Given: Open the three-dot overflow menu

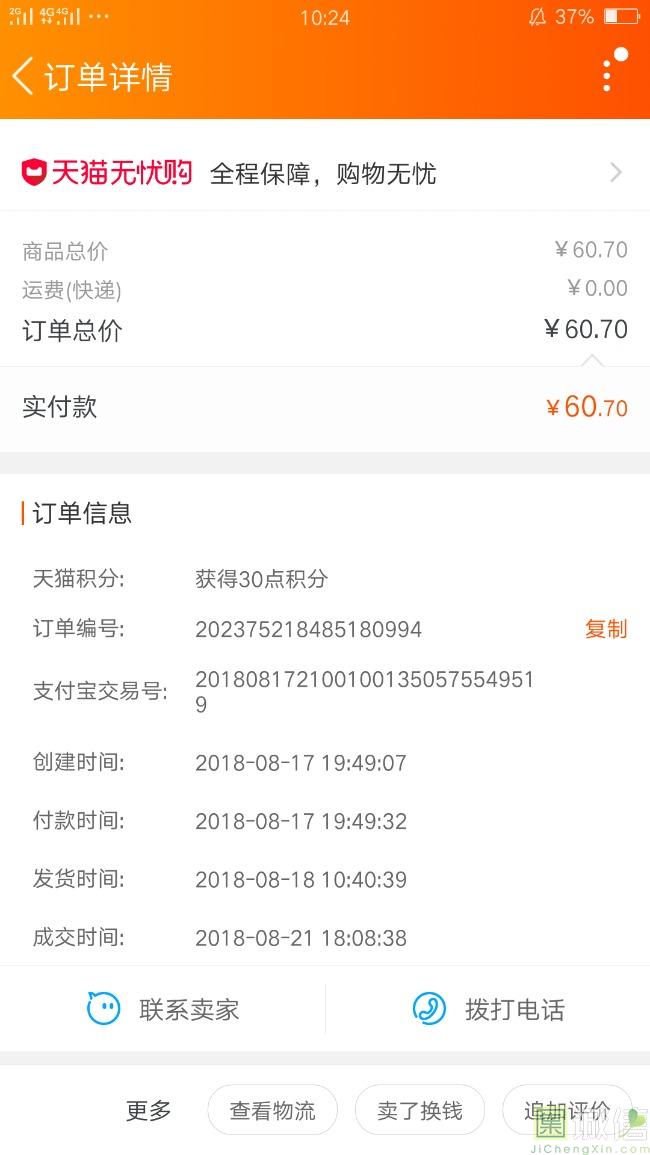Looking at the screenshot, I should point(607,76).
